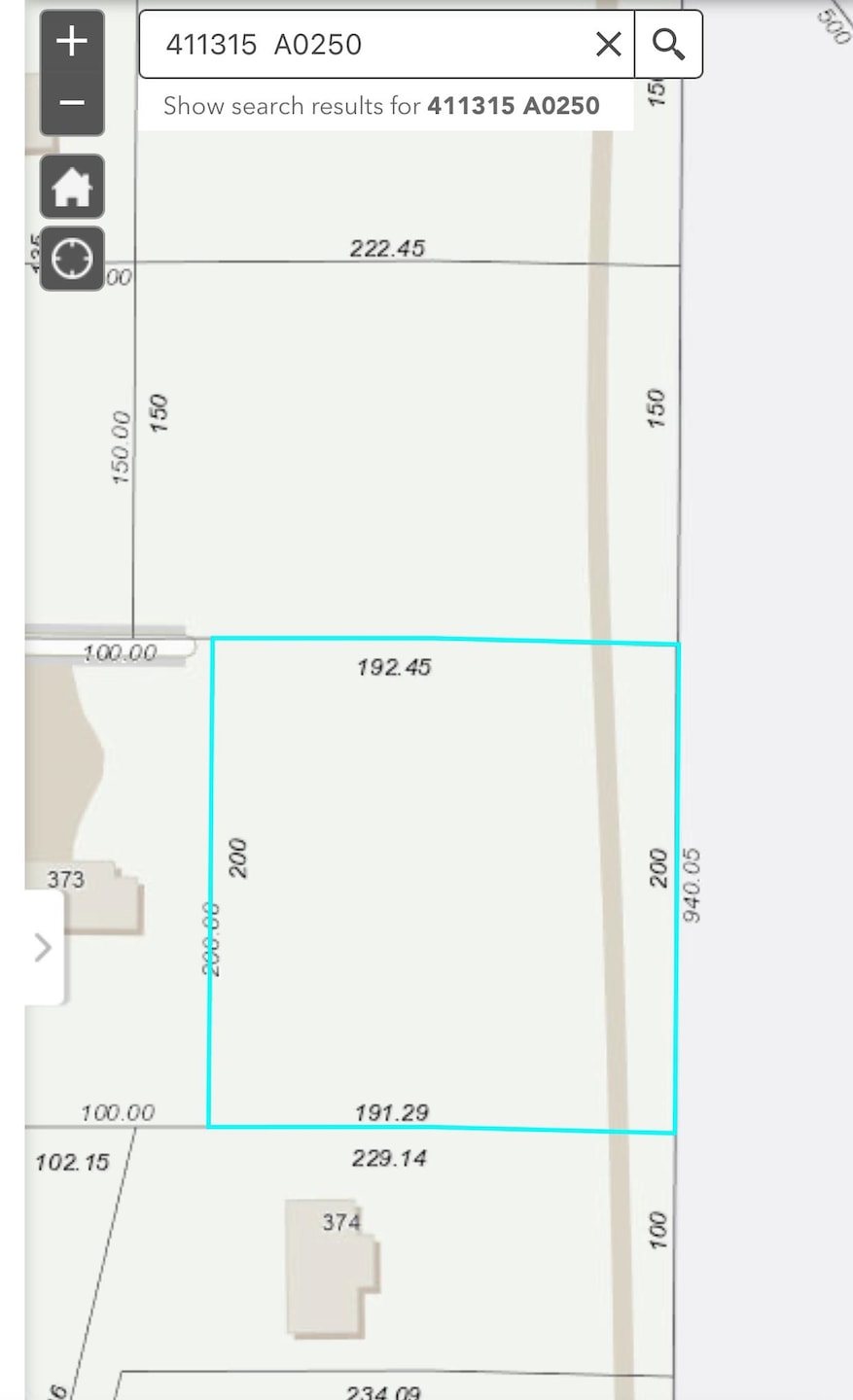Screen dimensions: 853x1400
Task: Edit the parcel search field text
Action: click(x=370, y=45)
